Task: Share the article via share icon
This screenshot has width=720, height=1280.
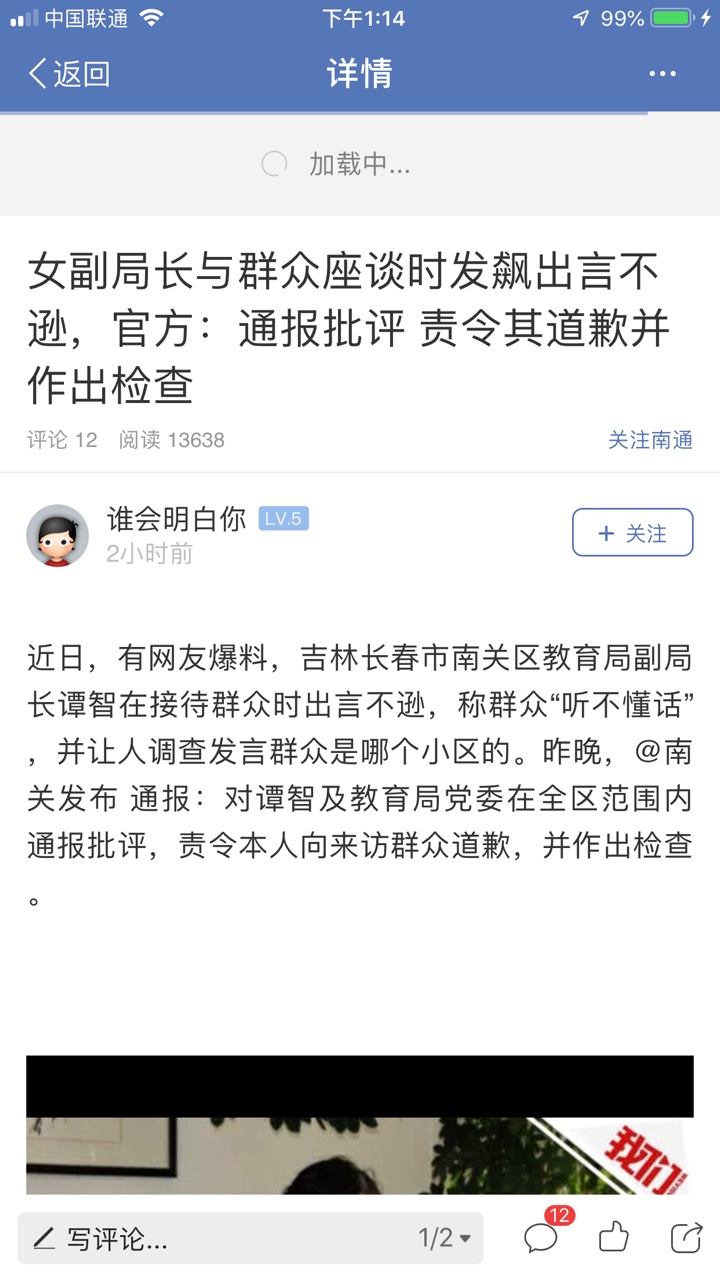Action: click(x=686, y=1238)
